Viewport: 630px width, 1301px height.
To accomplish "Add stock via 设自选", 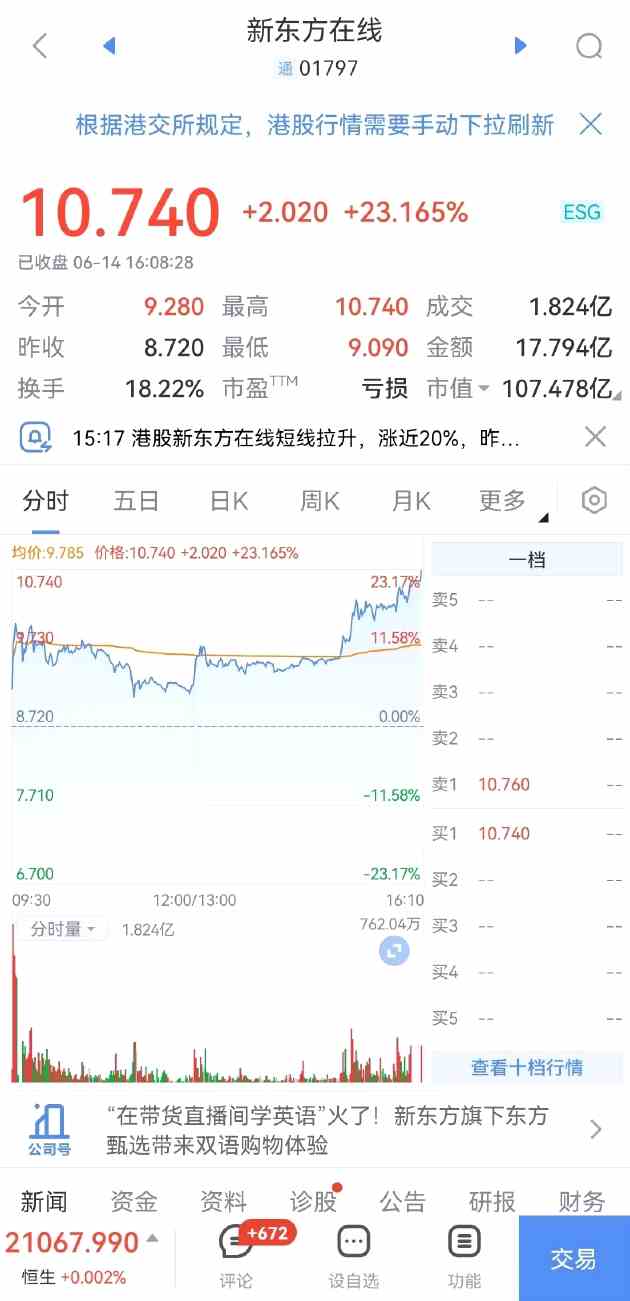I will pyautogui.click(x=354, y=1256).
